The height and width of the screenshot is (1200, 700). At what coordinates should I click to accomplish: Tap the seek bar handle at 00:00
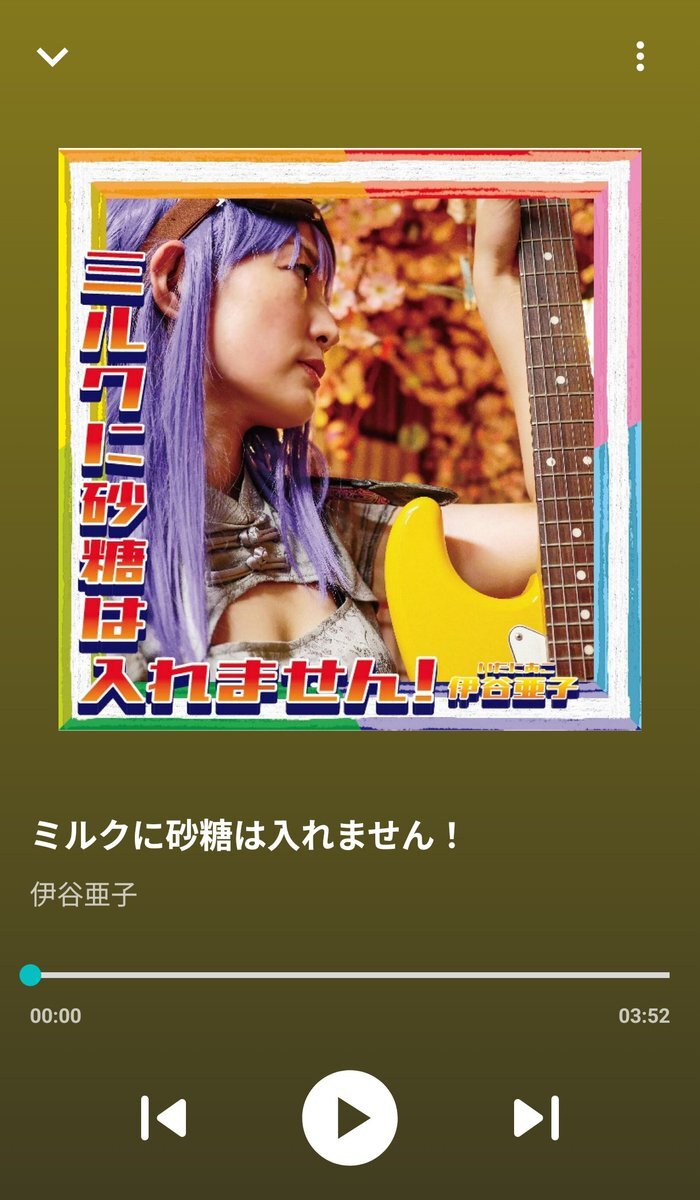(x=31, y=975)
